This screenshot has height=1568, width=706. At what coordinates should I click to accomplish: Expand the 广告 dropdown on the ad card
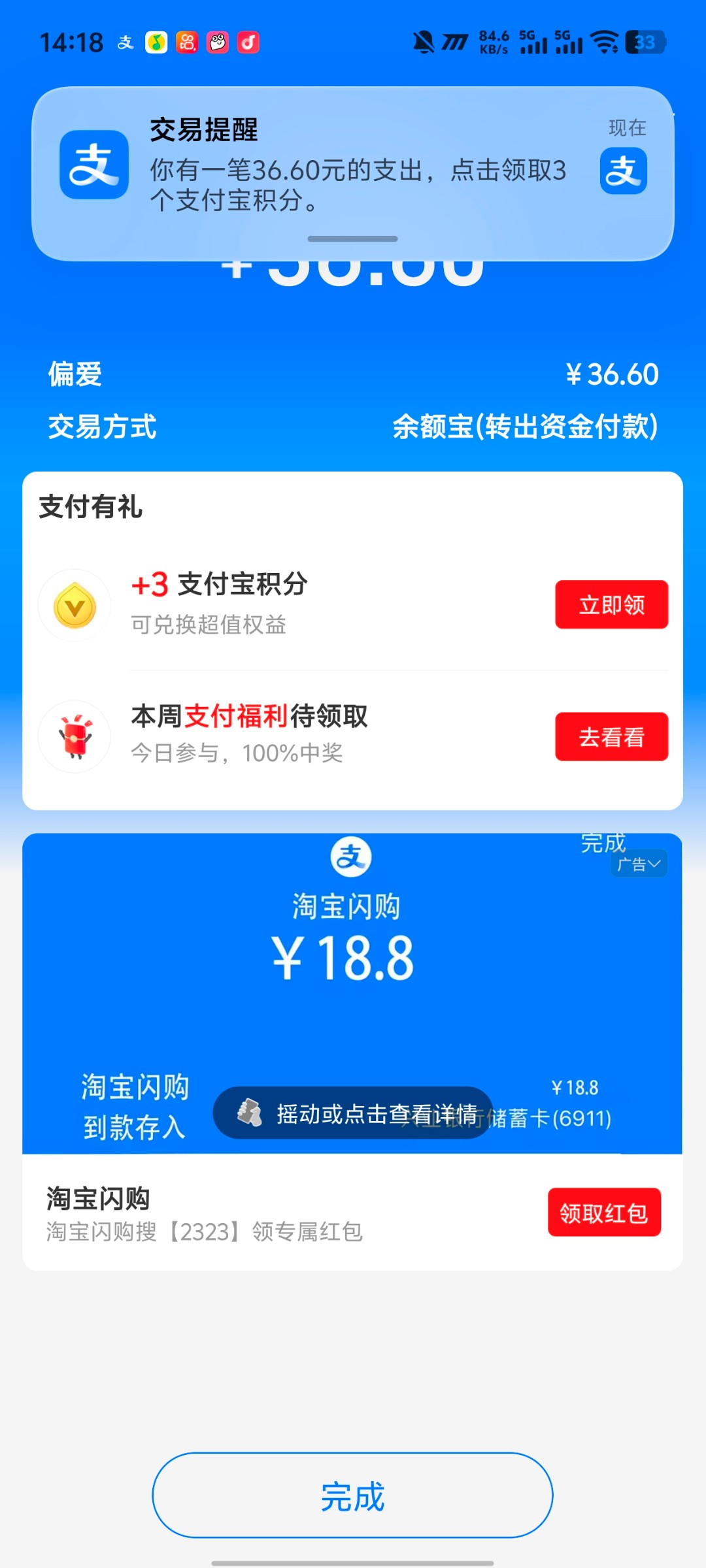coord(639,864)
